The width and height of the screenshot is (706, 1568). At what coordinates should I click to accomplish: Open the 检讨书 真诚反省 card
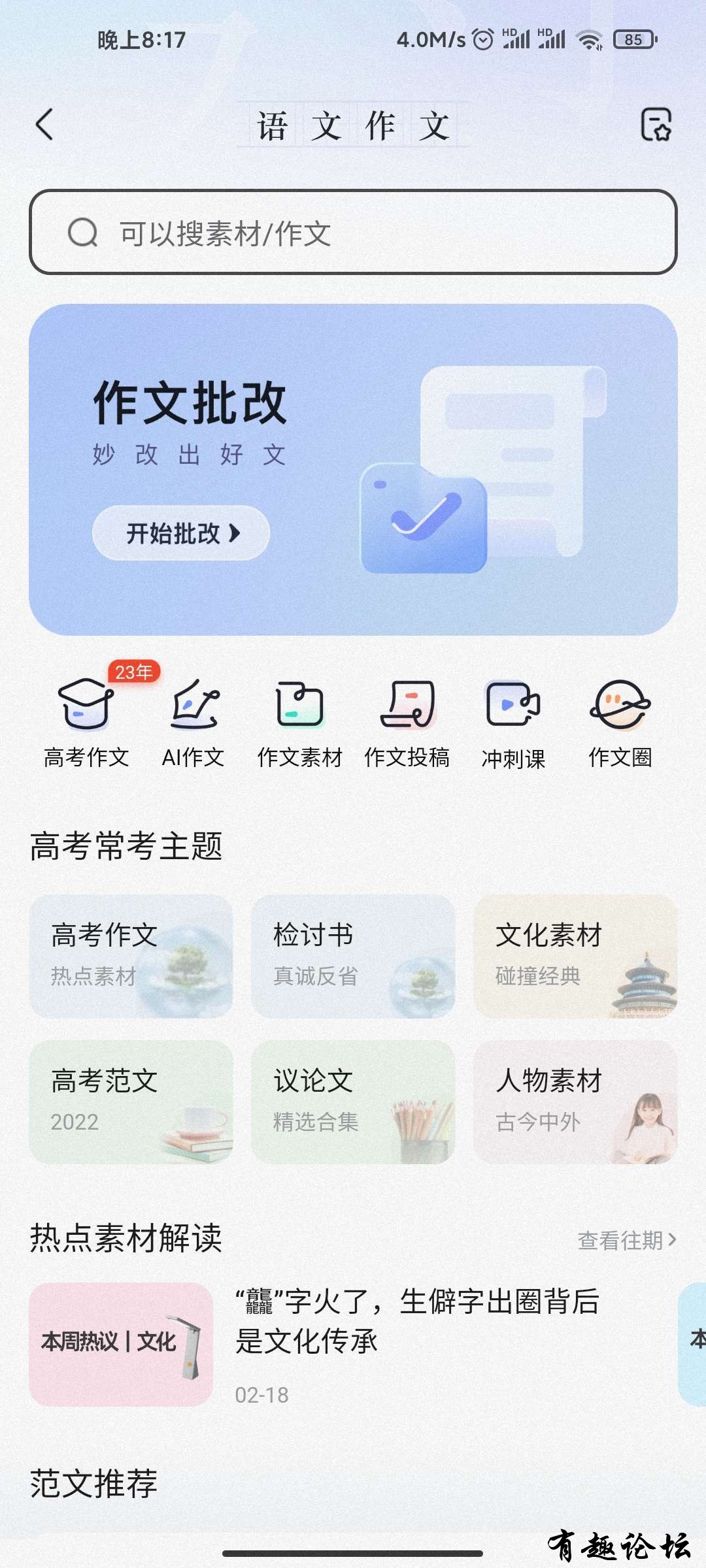pyautogui.click(x=353, y=956)
